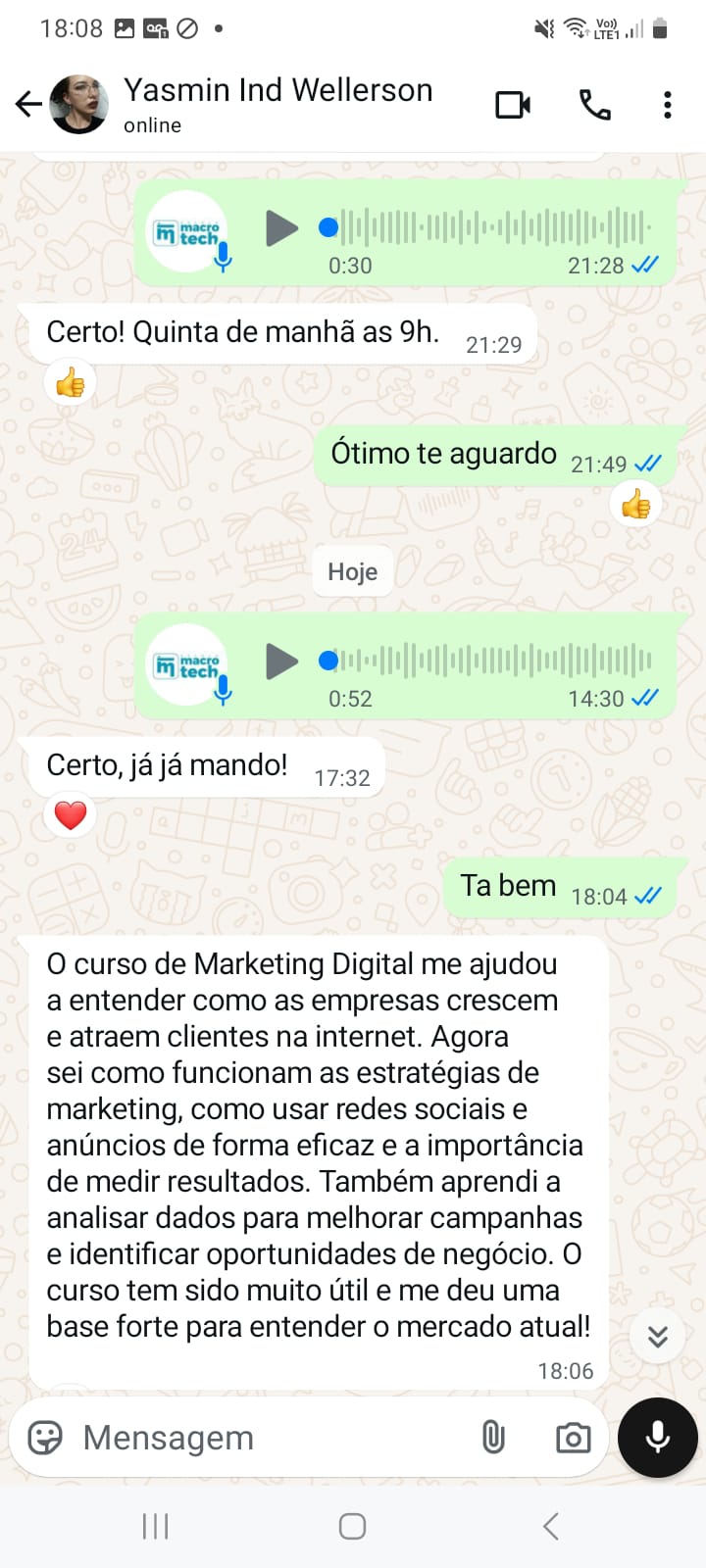Image resolution: width=706 pixels, height=1568 pixels.
Task: Open Yasmin Ind Wellerson's contact info
Action: 277,104
